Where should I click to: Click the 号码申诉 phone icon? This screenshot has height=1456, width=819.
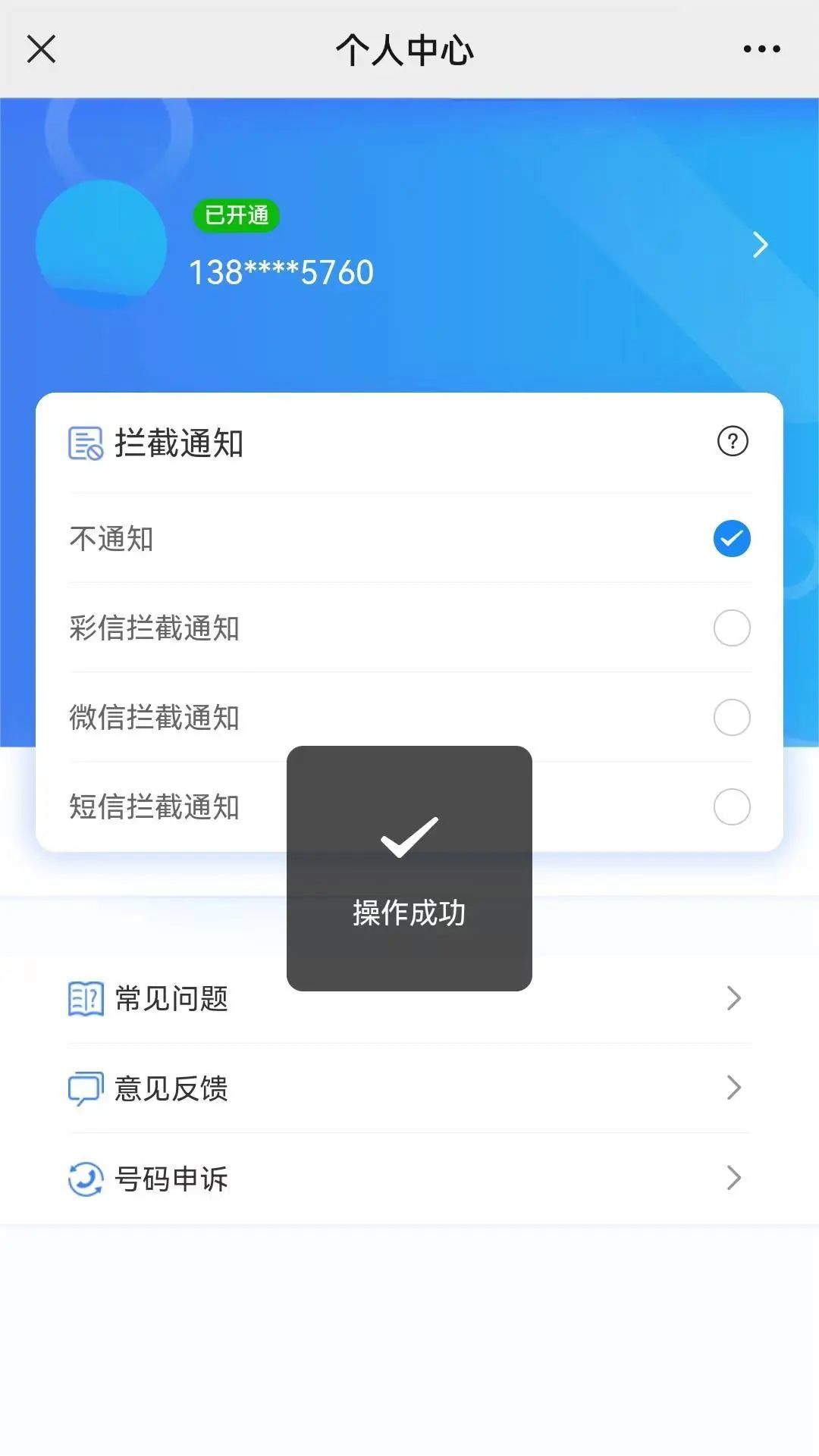click(86, 1178)
